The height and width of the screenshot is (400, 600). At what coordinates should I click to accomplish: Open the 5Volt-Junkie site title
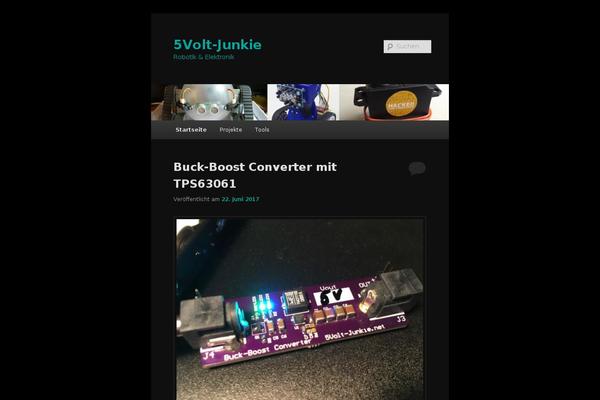[x=217, y=44]
